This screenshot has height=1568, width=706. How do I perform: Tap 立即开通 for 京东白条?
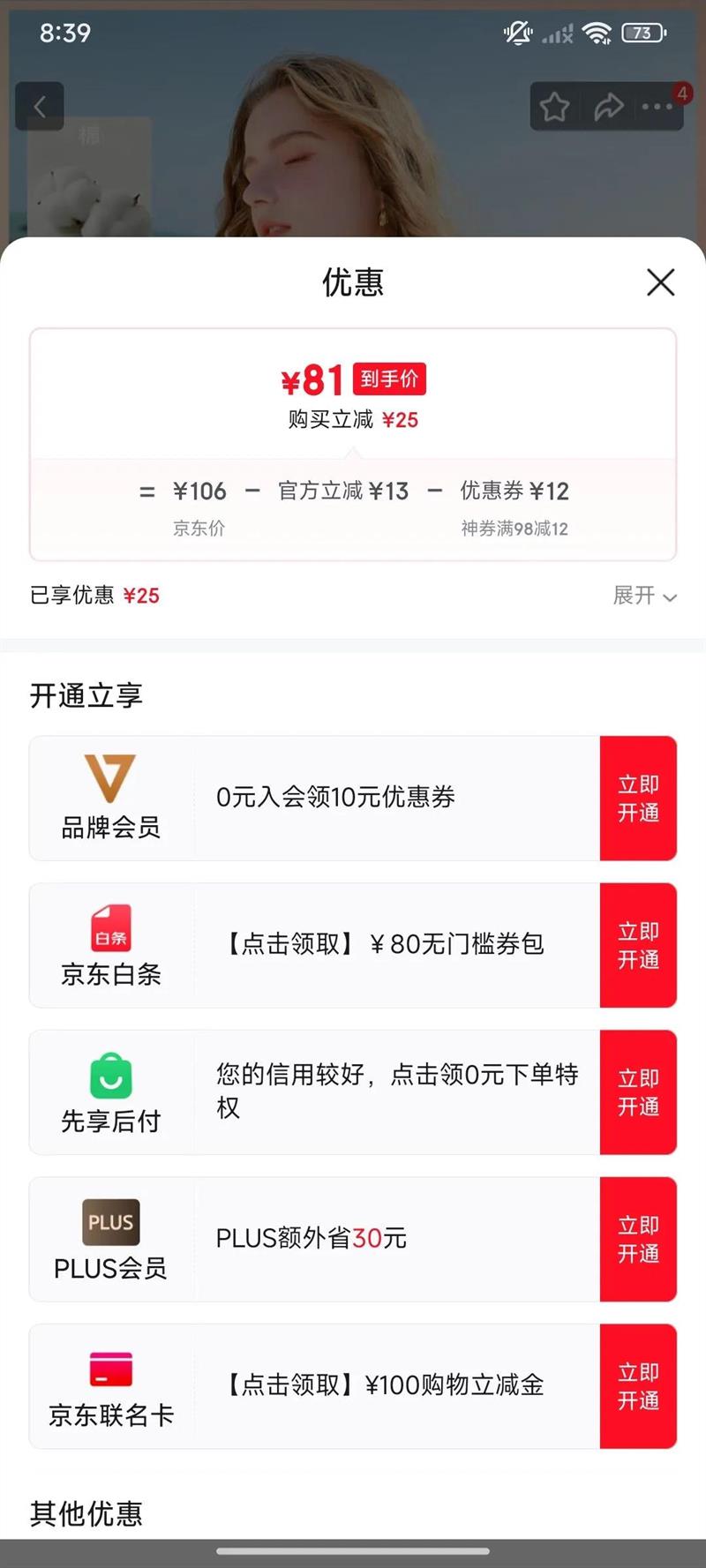638,945
